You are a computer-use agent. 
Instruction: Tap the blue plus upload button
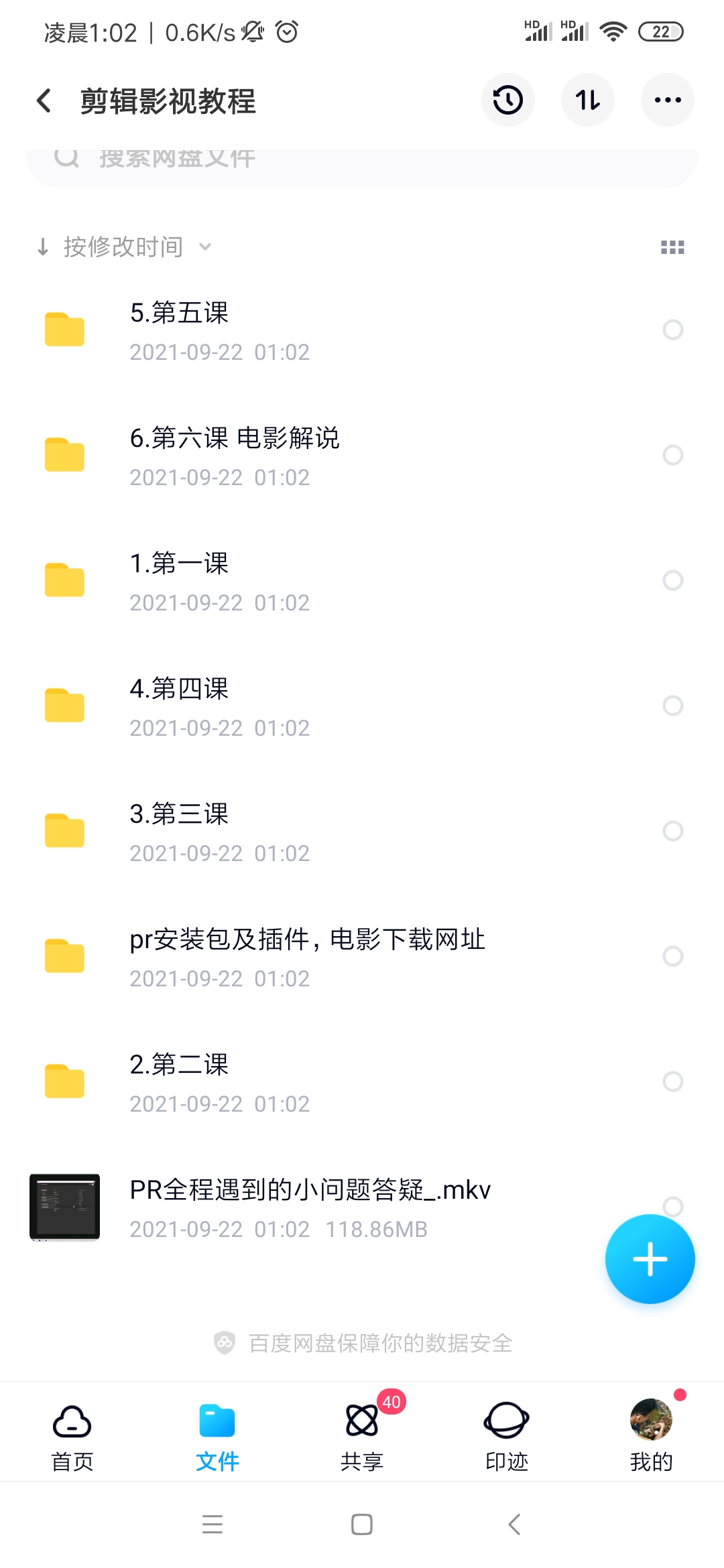tap(650, 1258)
